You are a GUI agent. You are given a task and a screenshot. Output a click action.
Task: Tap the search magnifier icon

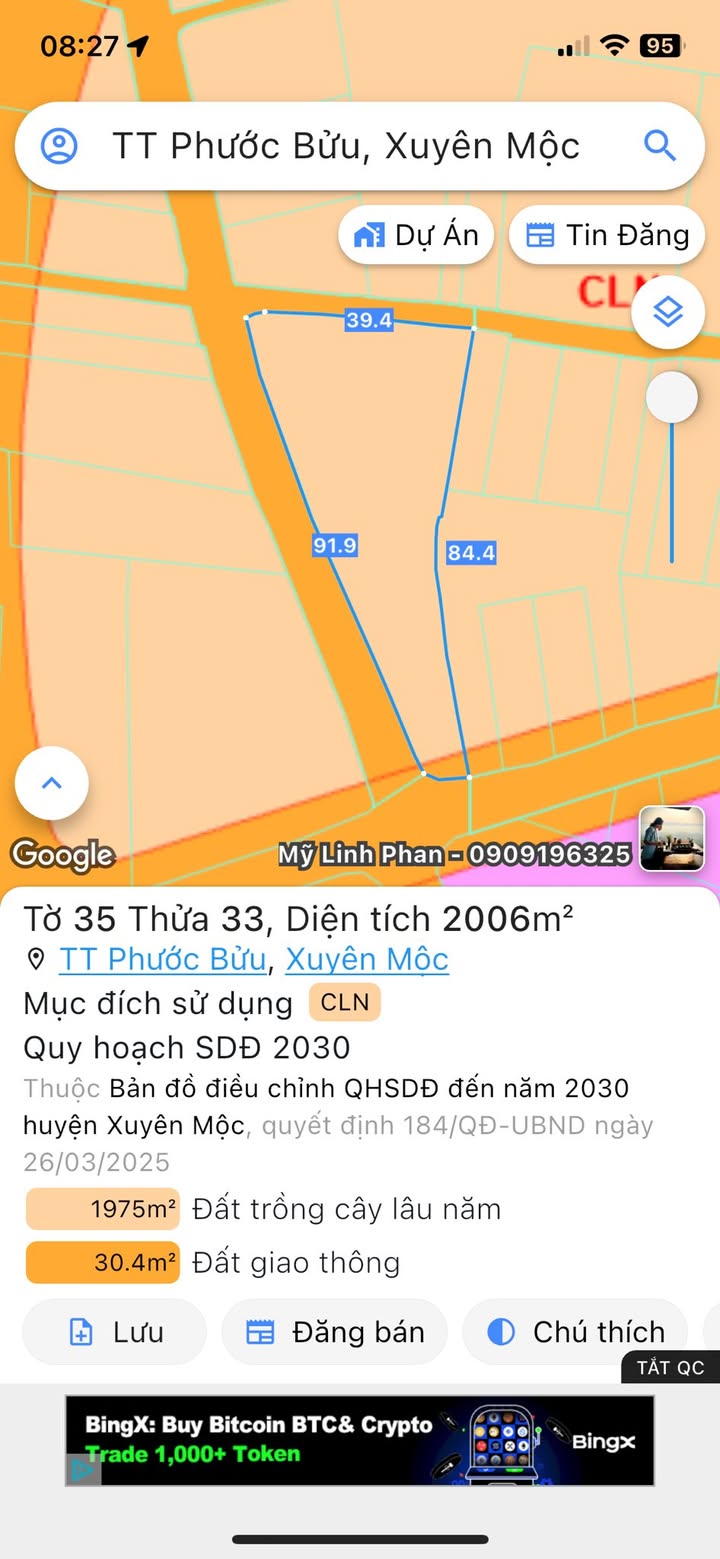pos(660,147)
